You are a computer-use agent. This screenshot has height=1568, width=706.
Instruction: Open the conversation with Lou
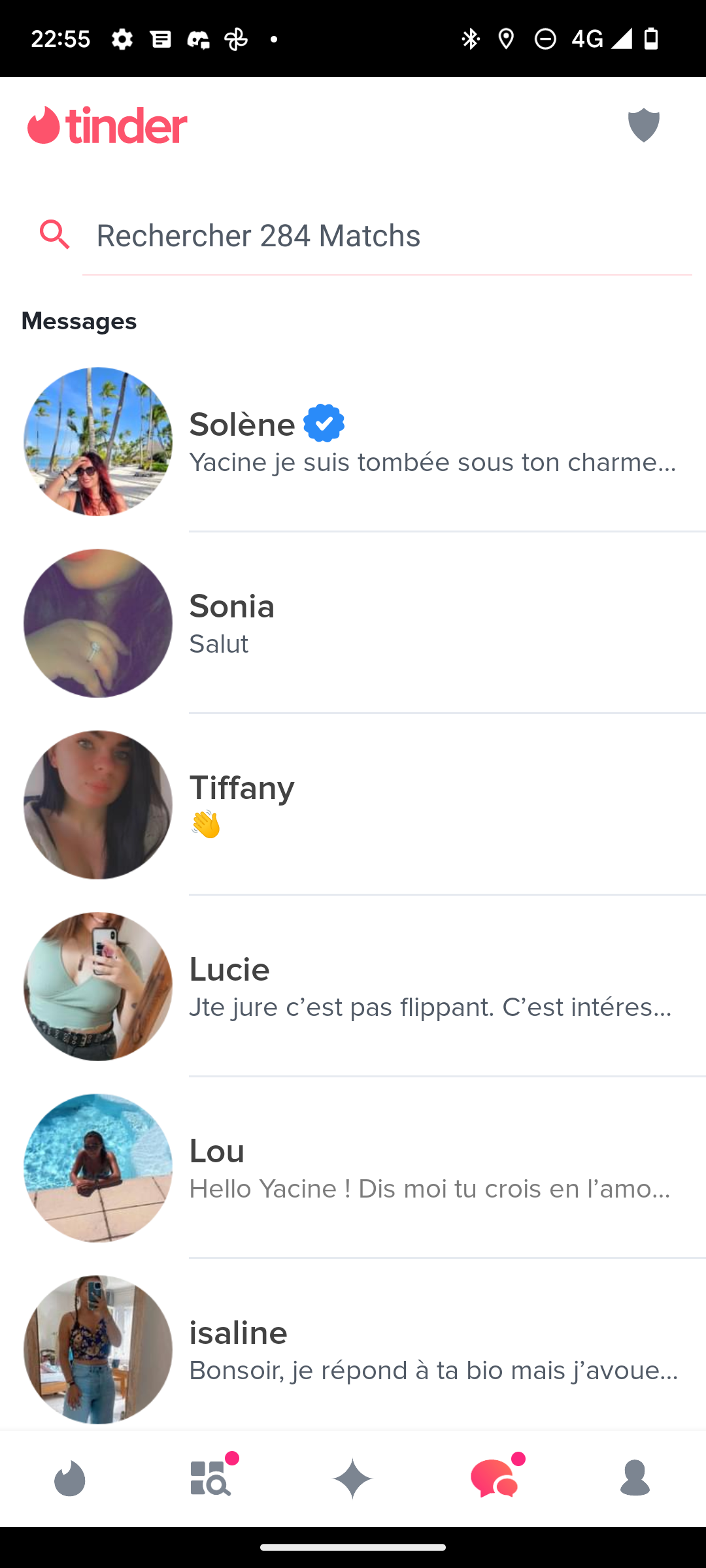(353, 1168)
